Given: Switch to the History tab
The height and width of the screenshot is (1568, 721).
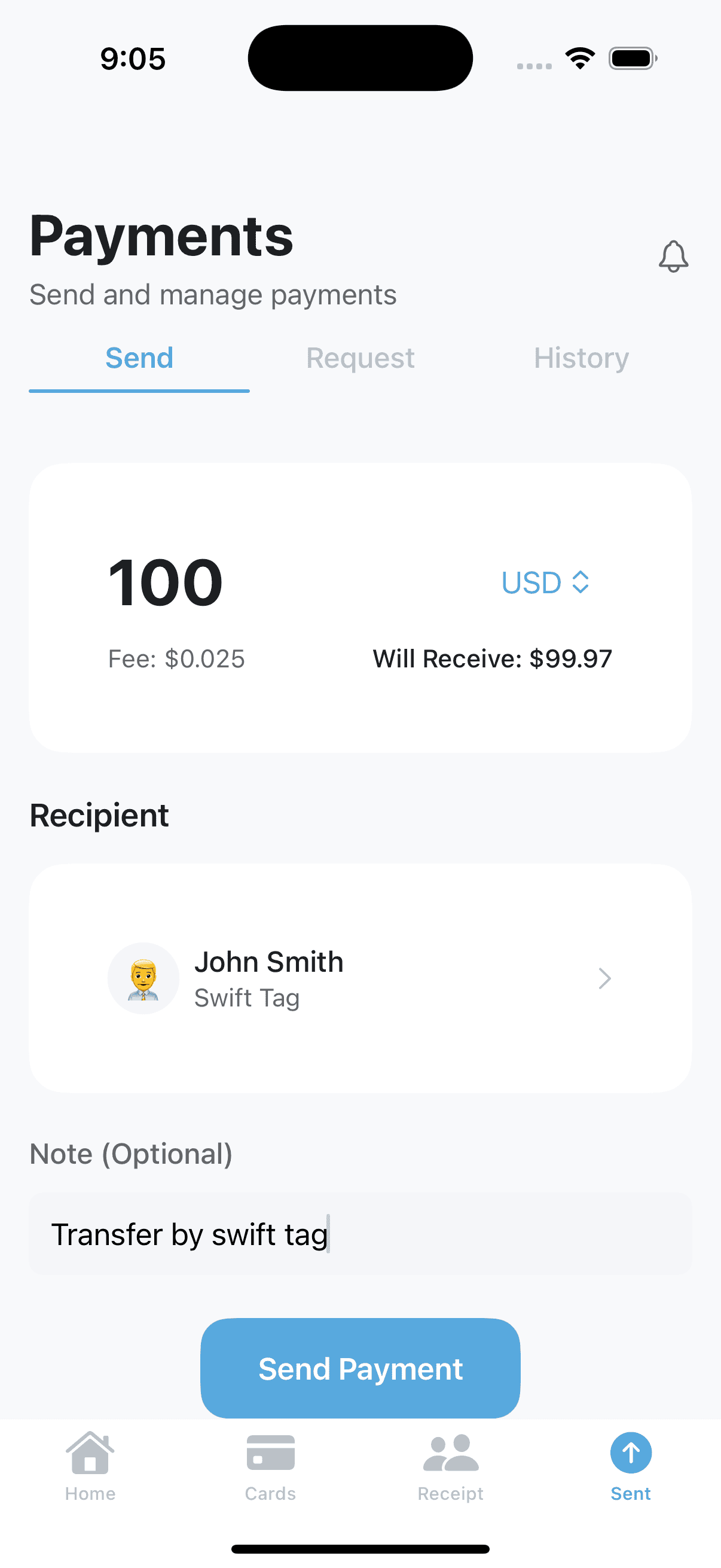Looking at the screenshot, I should (581, 358).
